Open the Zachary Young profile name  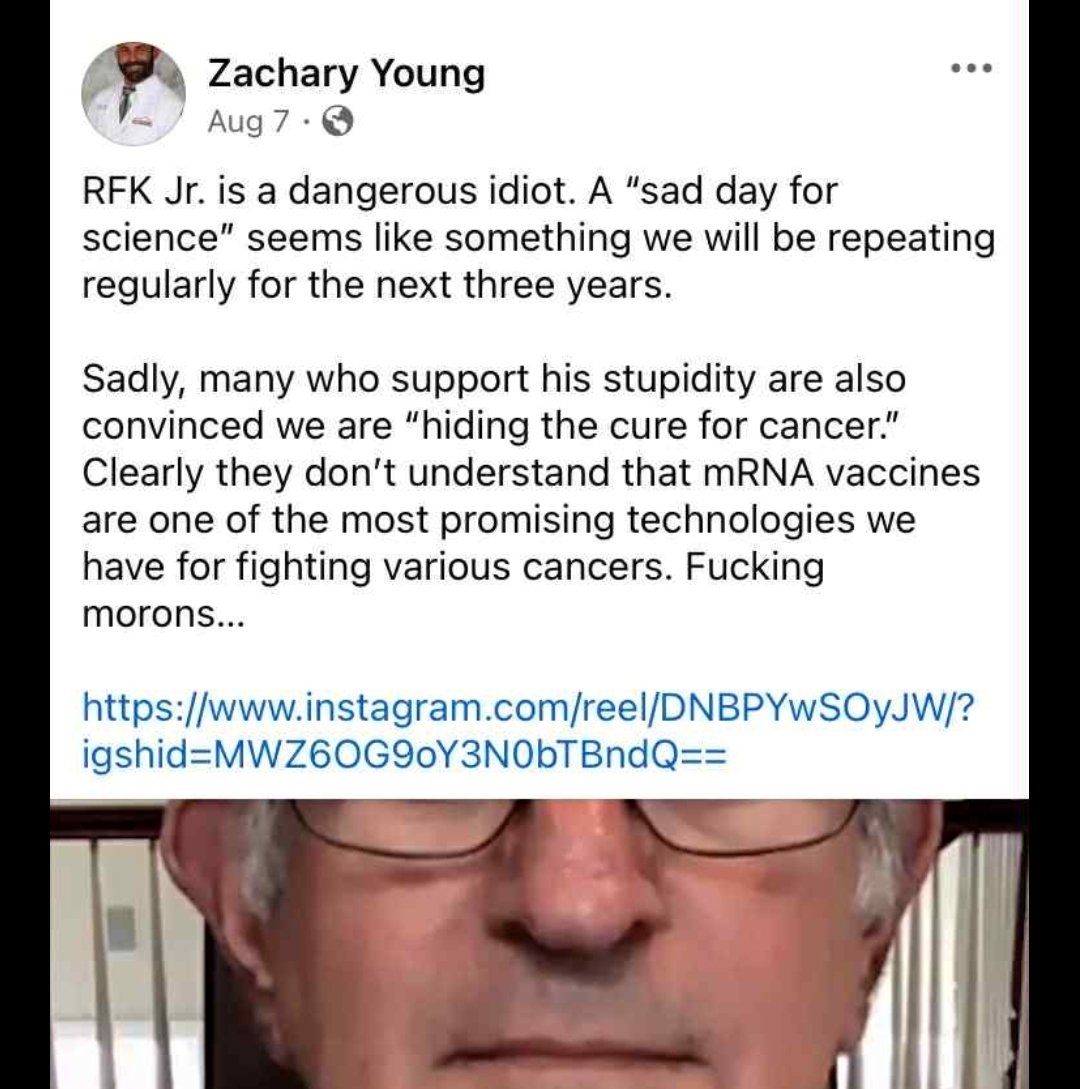(346, 73)
